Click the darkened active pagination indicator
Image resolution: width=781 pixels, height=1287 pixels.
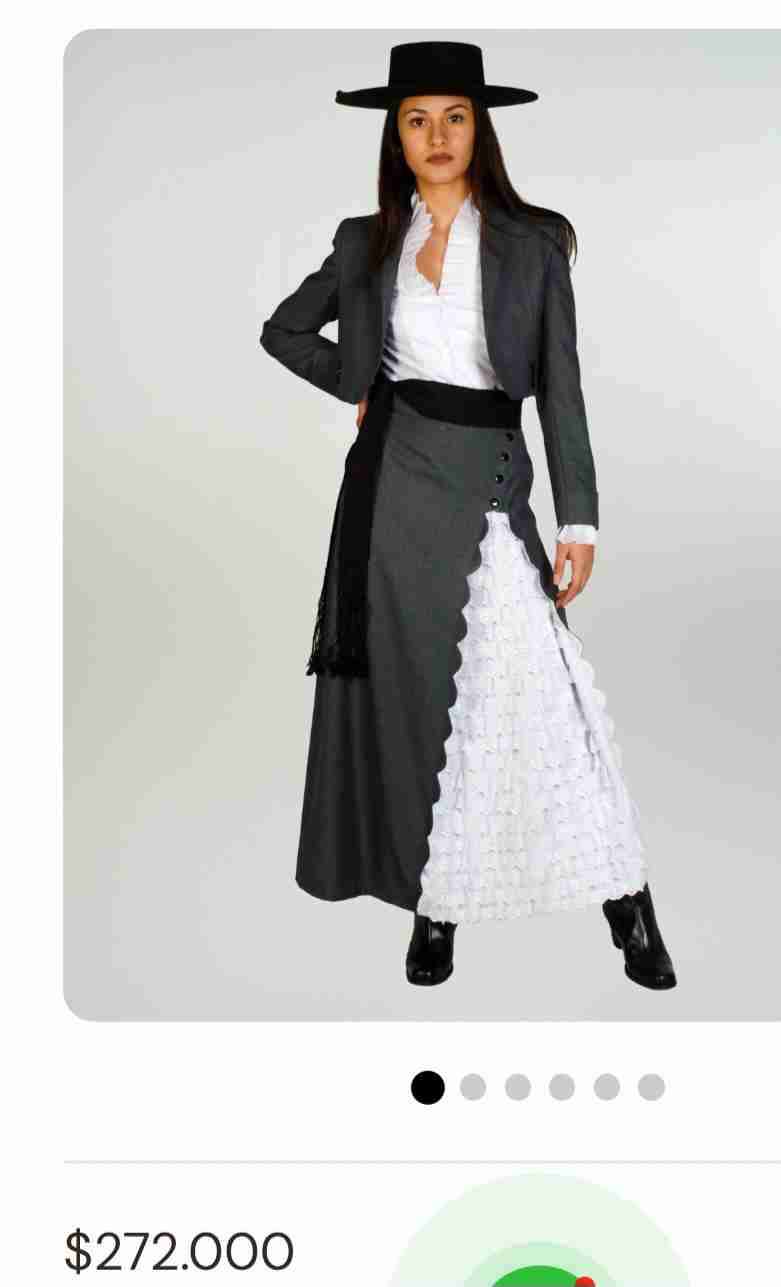pos(428,1084)
